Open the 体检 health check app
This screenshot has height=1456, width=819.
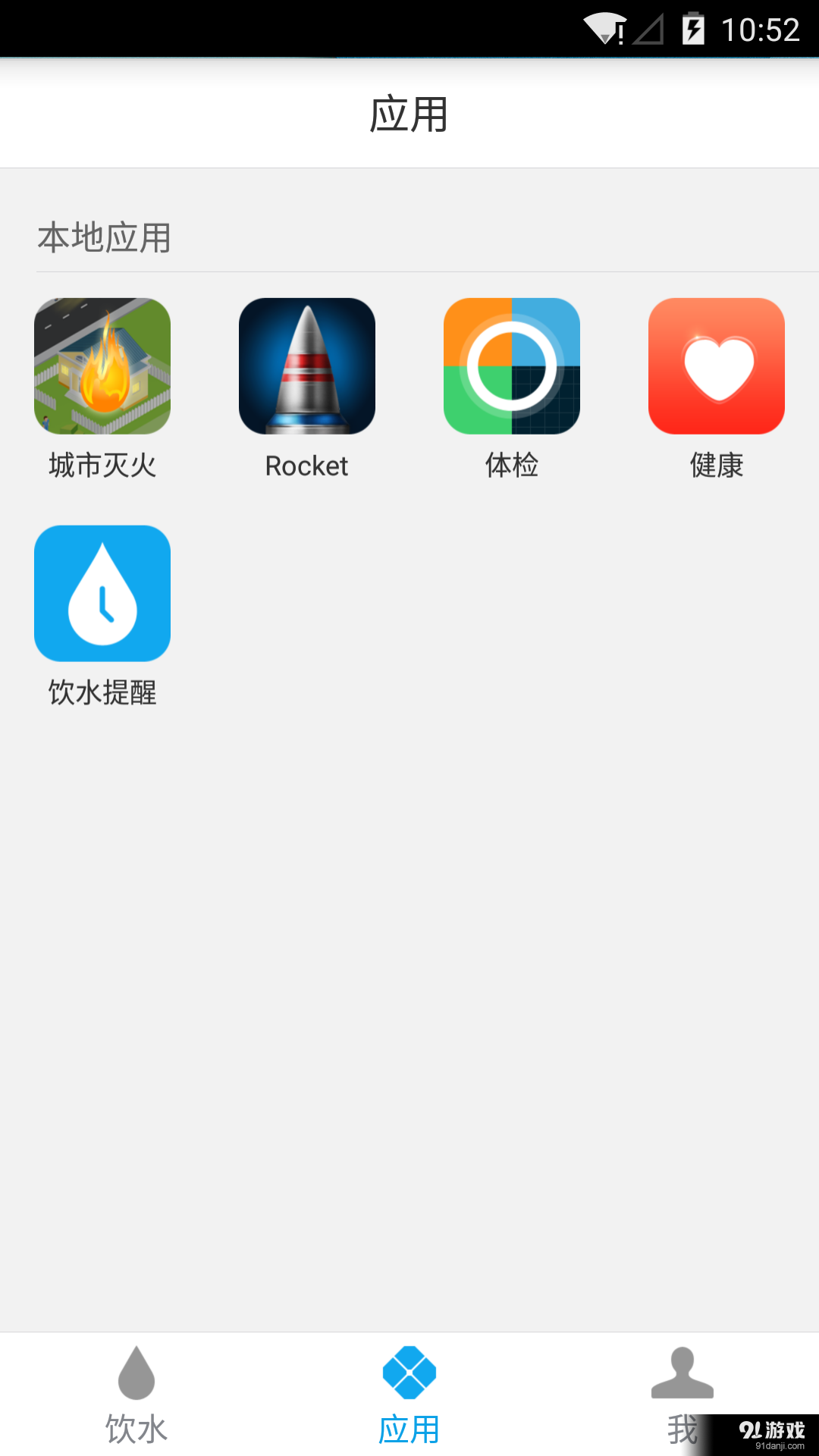coord(512,366)
